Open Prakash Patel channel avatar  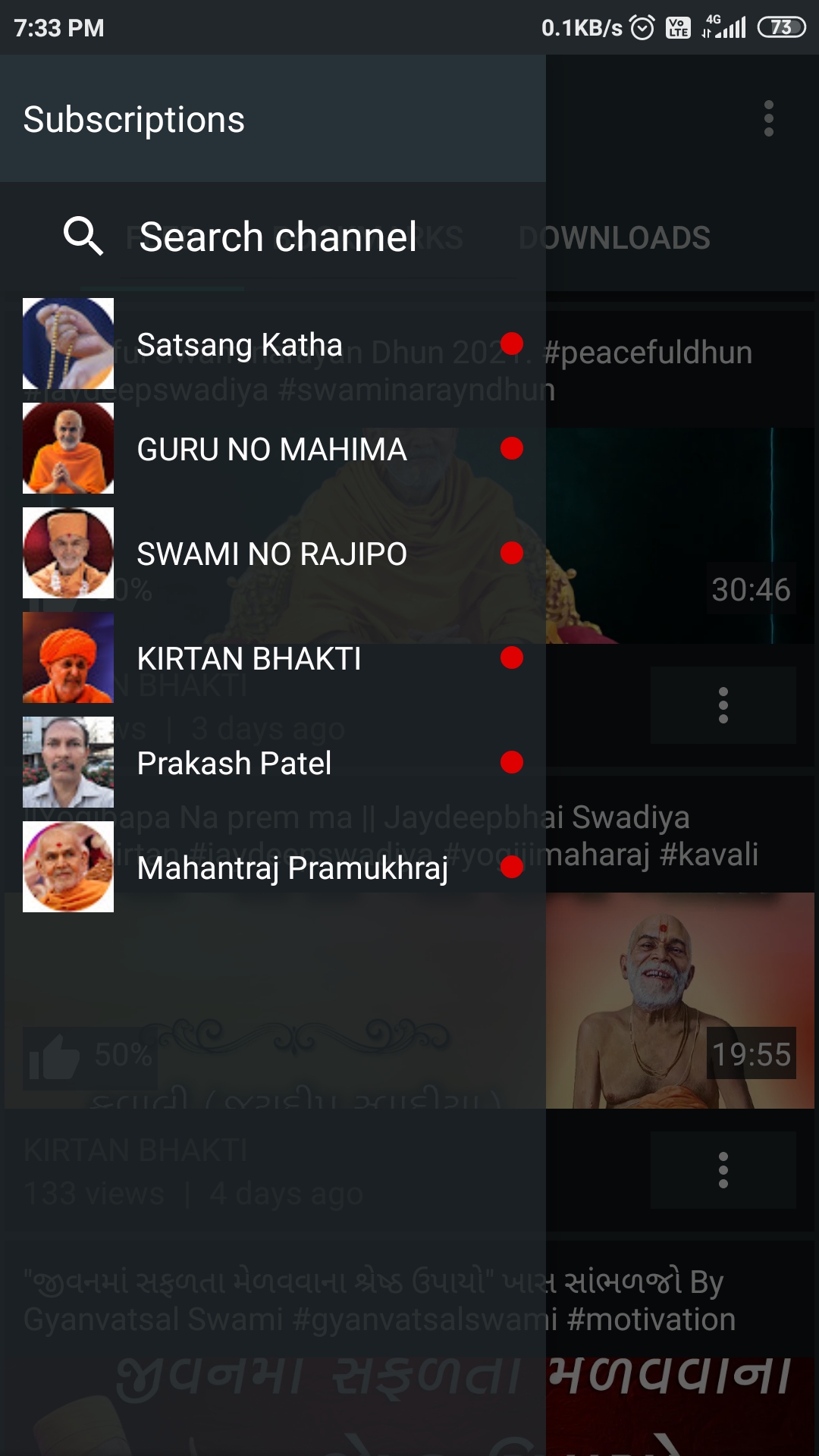click(x=67, y=762)
